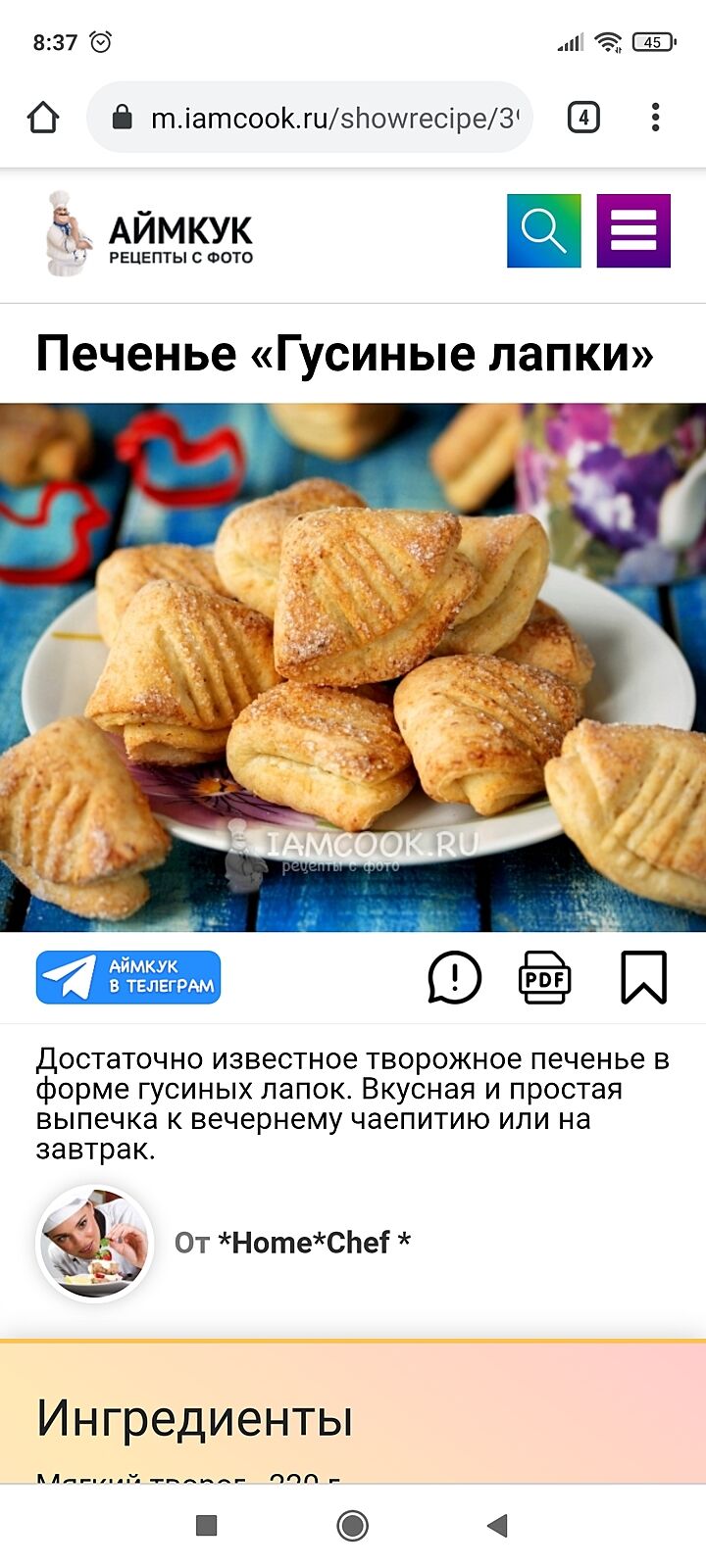706x1568 pixels.
Task: Open the tab switcher showing 4 tabs
Action: 583,118
